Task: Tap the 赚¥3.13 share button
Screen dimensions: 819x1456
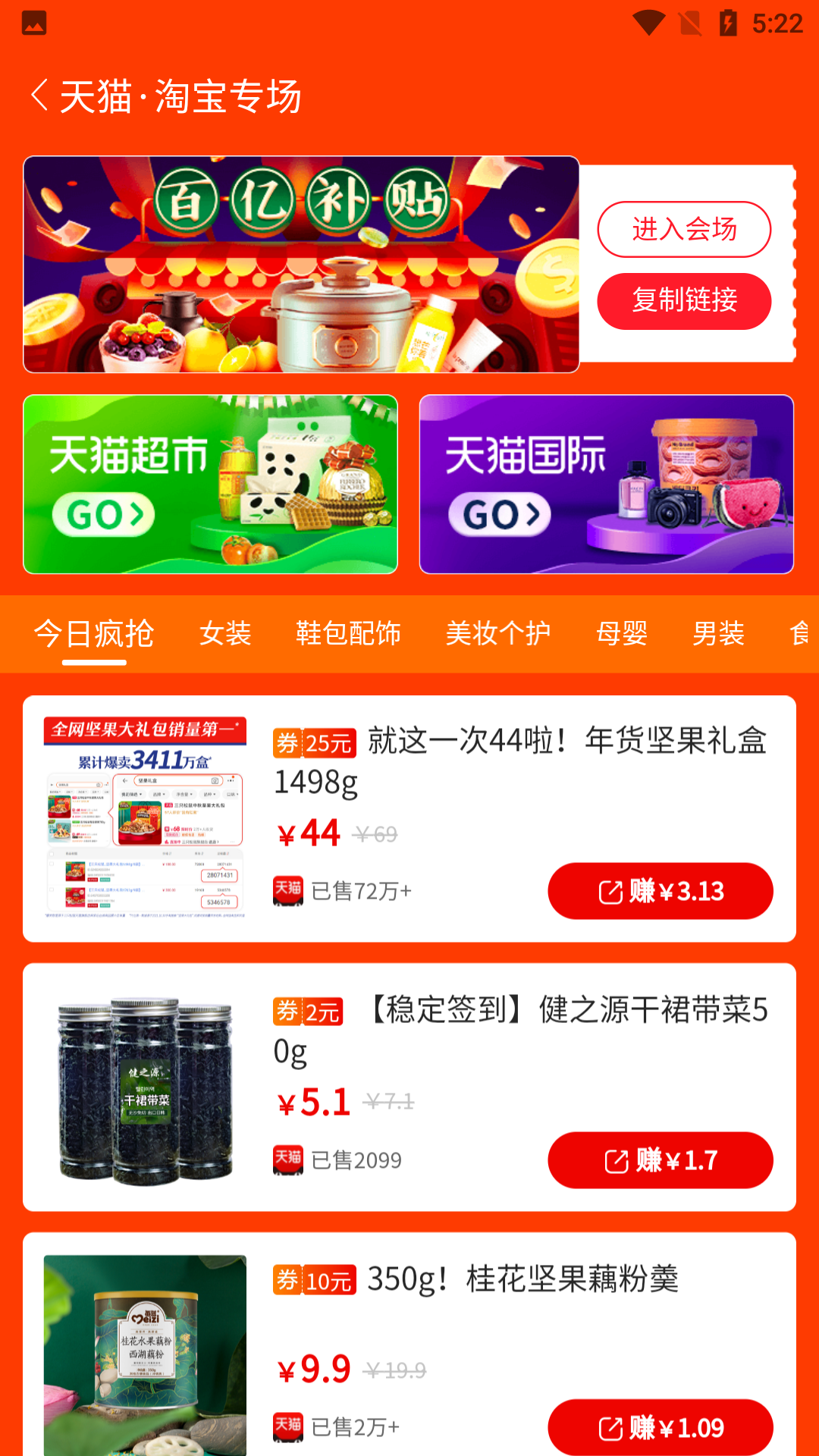Action: coord(661,891)
